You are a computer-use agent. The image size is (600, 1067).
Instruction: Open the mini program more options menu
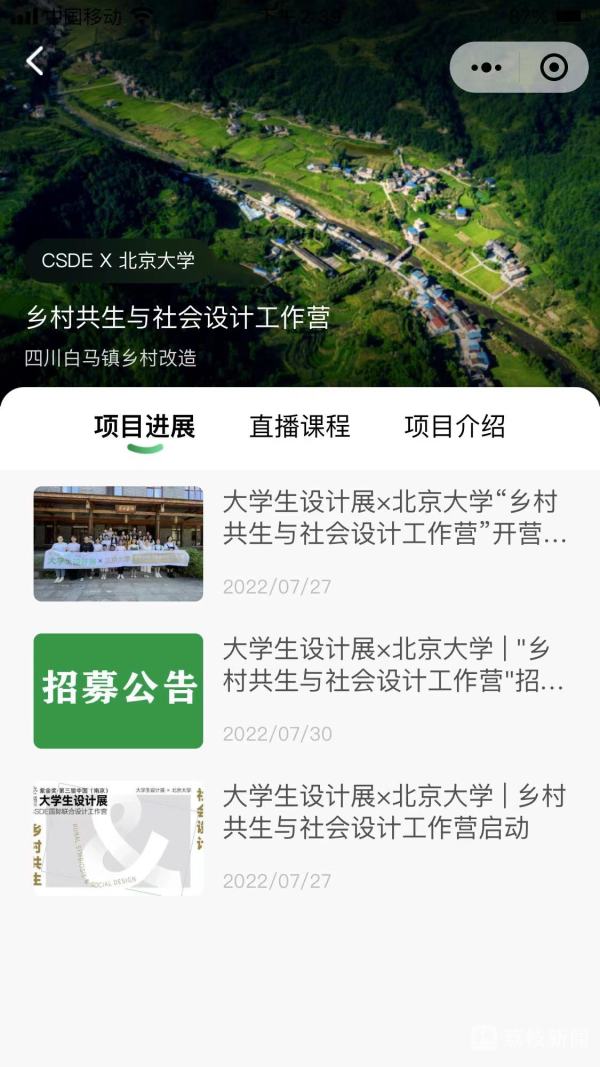pyautogui.click(x=486, y=67)
